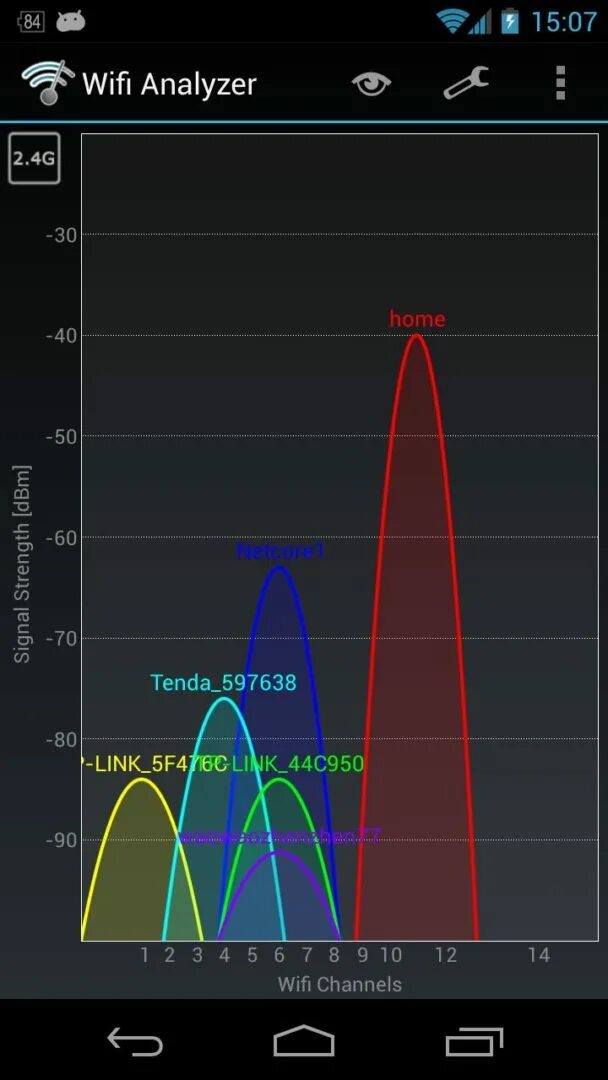Tap the system home button
608x1080 pixels.
pyautogui.click(x=303, y=1041)
